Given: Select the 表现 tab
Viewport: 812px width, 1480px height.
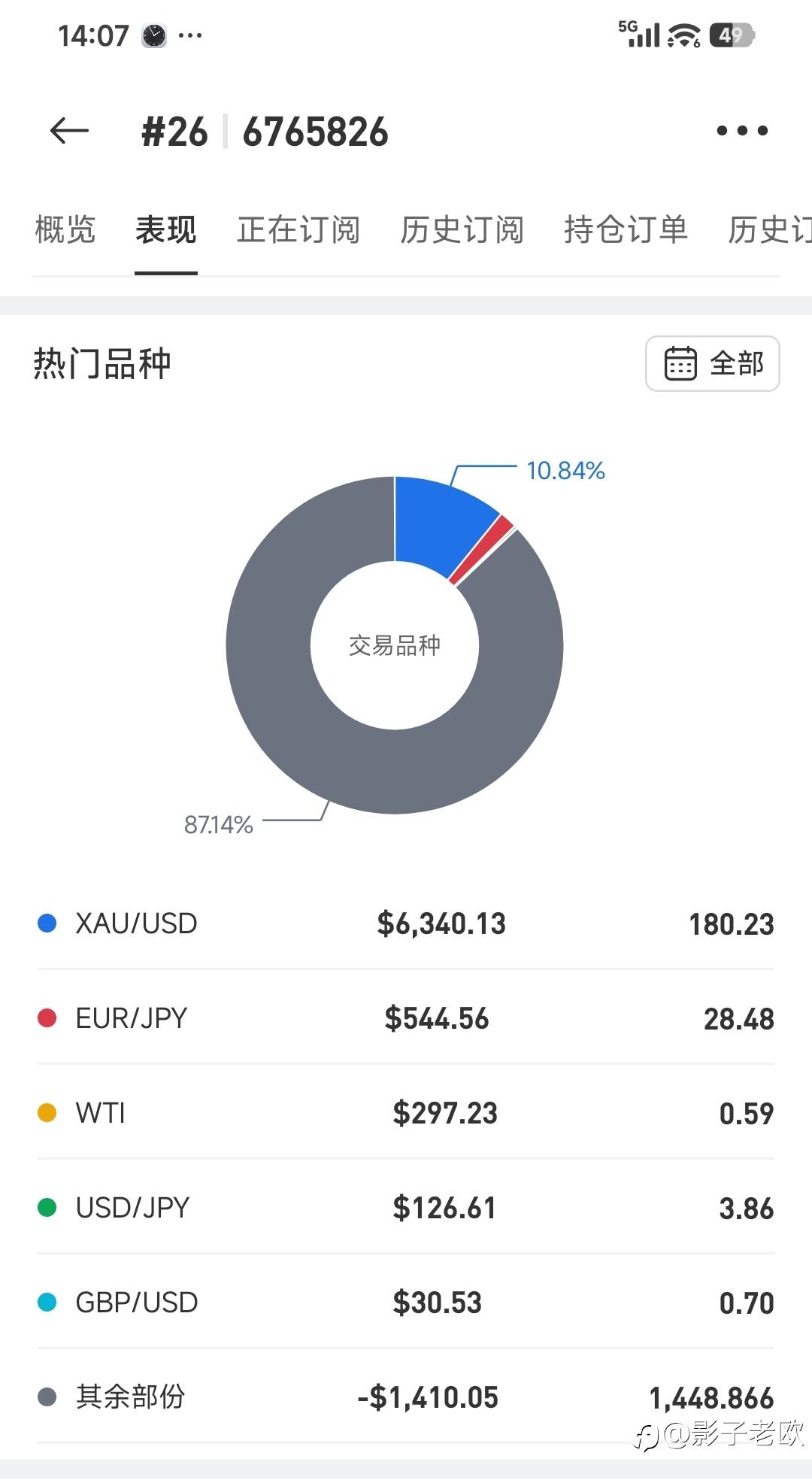Looking at the screenshot, I should pyautogui.click(x=166, y=229).
